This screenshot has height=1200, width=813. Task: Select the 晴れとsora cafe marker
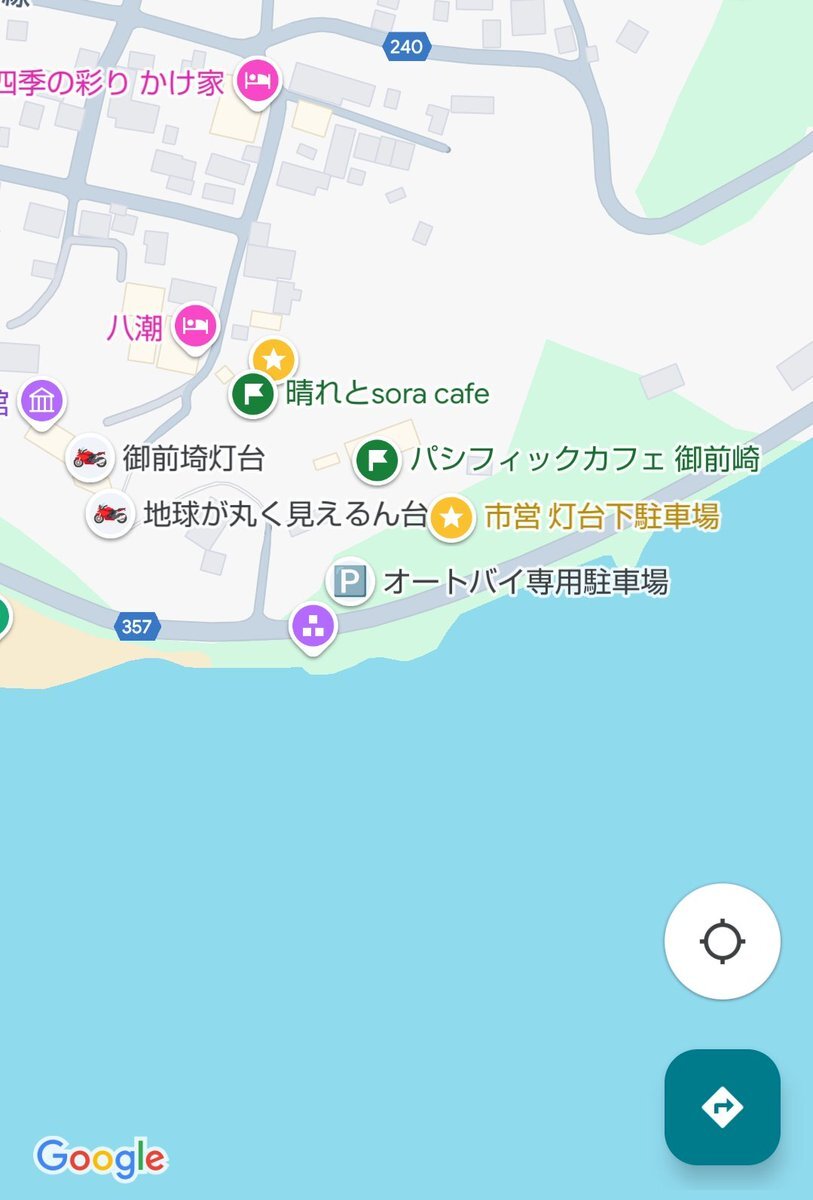tap(253, 394)
